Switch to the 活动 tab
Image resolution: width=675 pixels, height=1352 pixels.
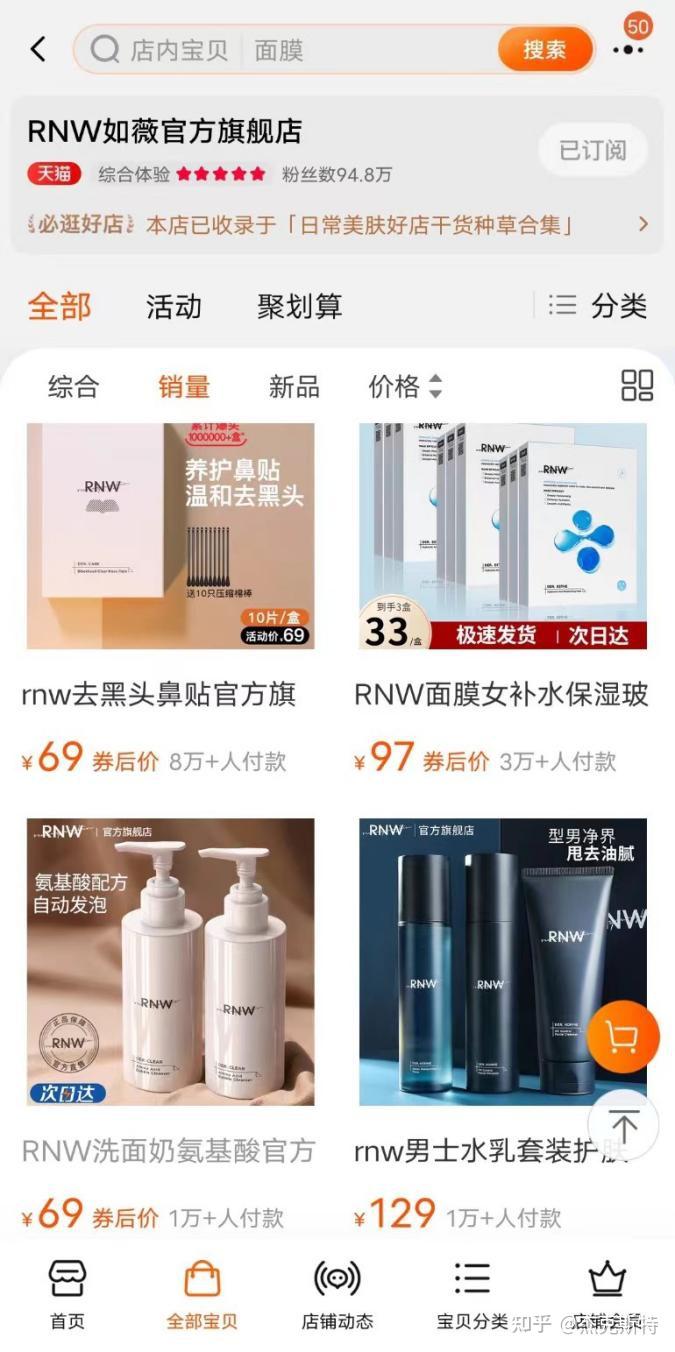point(173,306)
